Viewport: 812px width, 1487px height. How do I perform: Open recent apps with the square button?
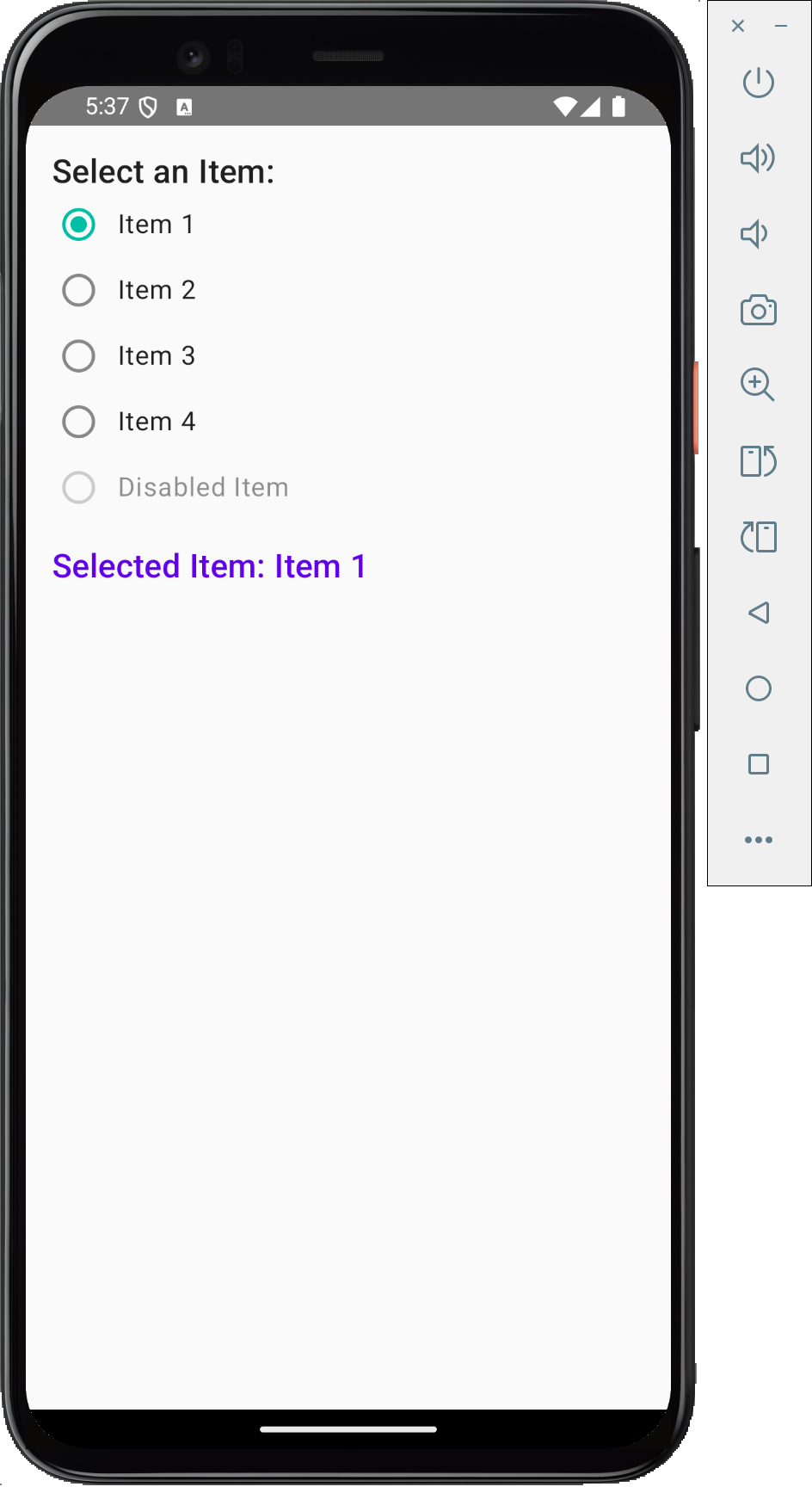759,764
